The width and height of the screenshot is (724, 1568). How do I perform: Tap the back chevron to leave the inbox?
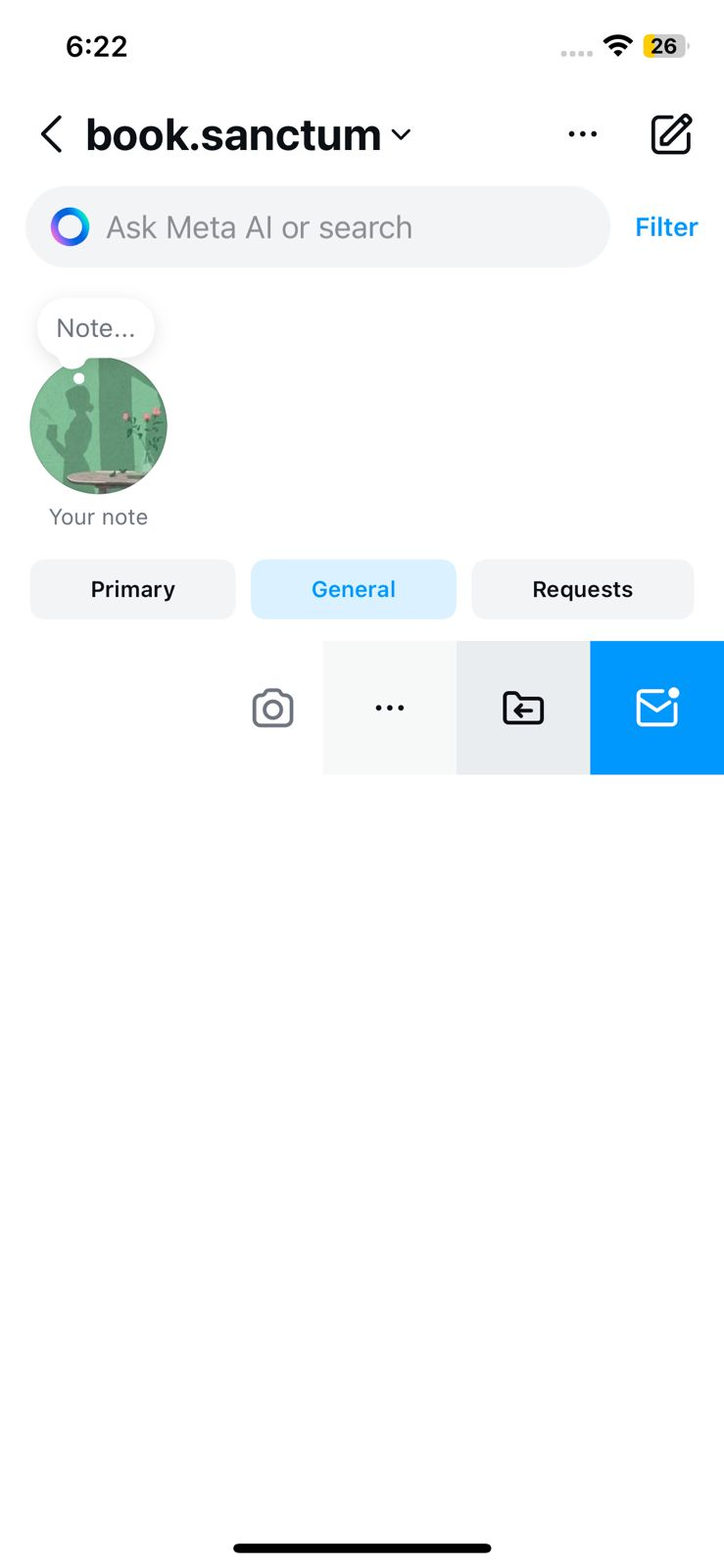[x=51, y=134]
